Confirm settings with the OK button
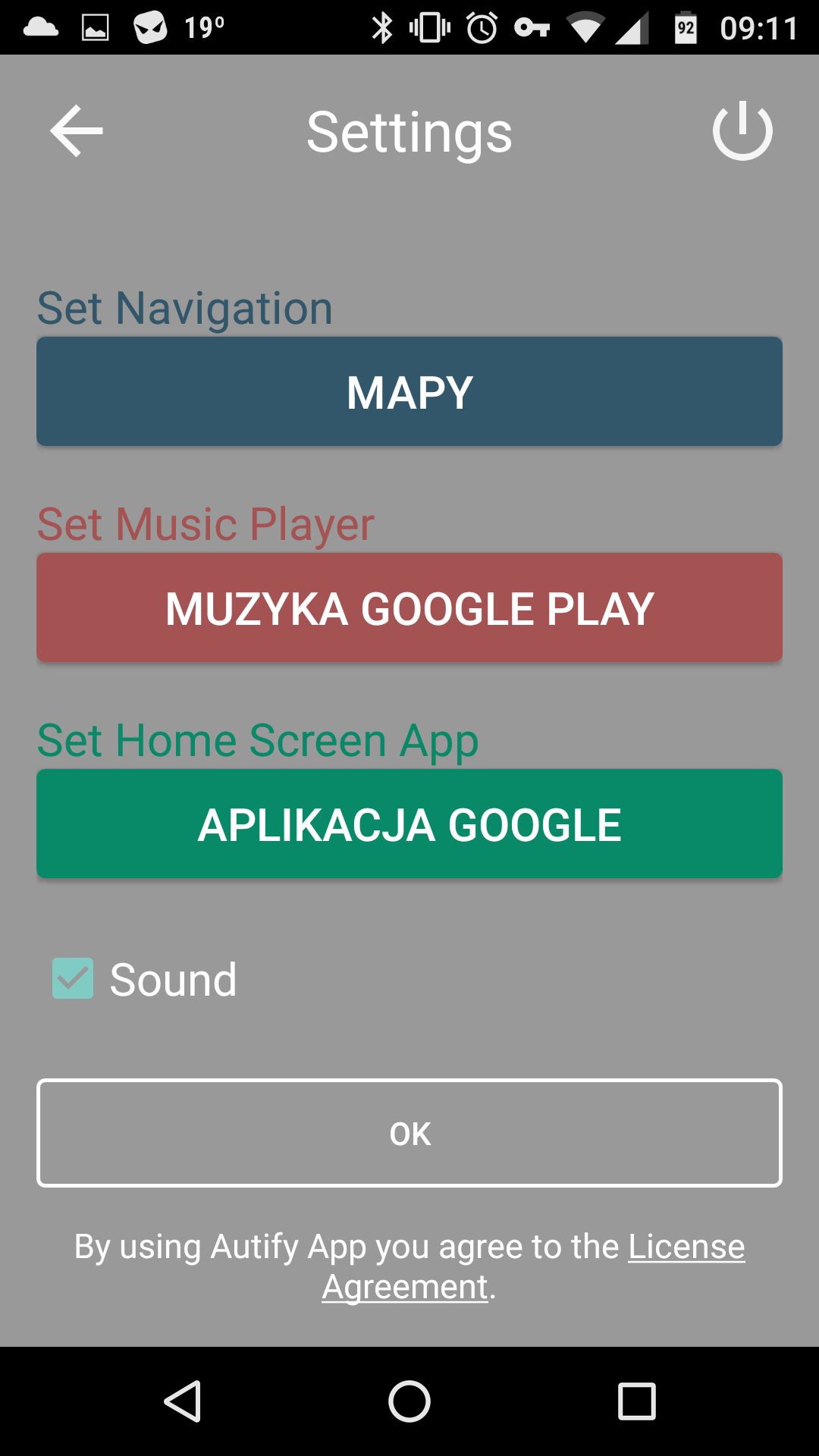The image size is (819, 1456). point(409,1133)
